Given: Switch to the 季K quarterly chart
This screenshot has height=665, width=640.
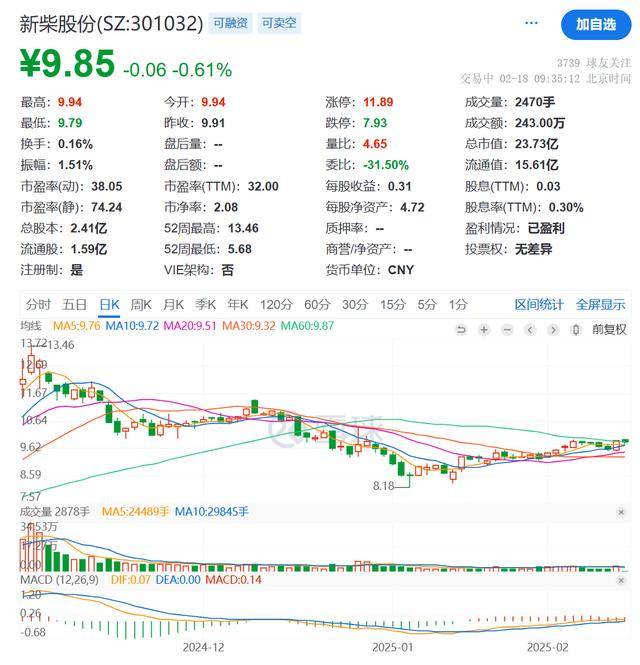Looking at the screenshot, I should 205,305.
